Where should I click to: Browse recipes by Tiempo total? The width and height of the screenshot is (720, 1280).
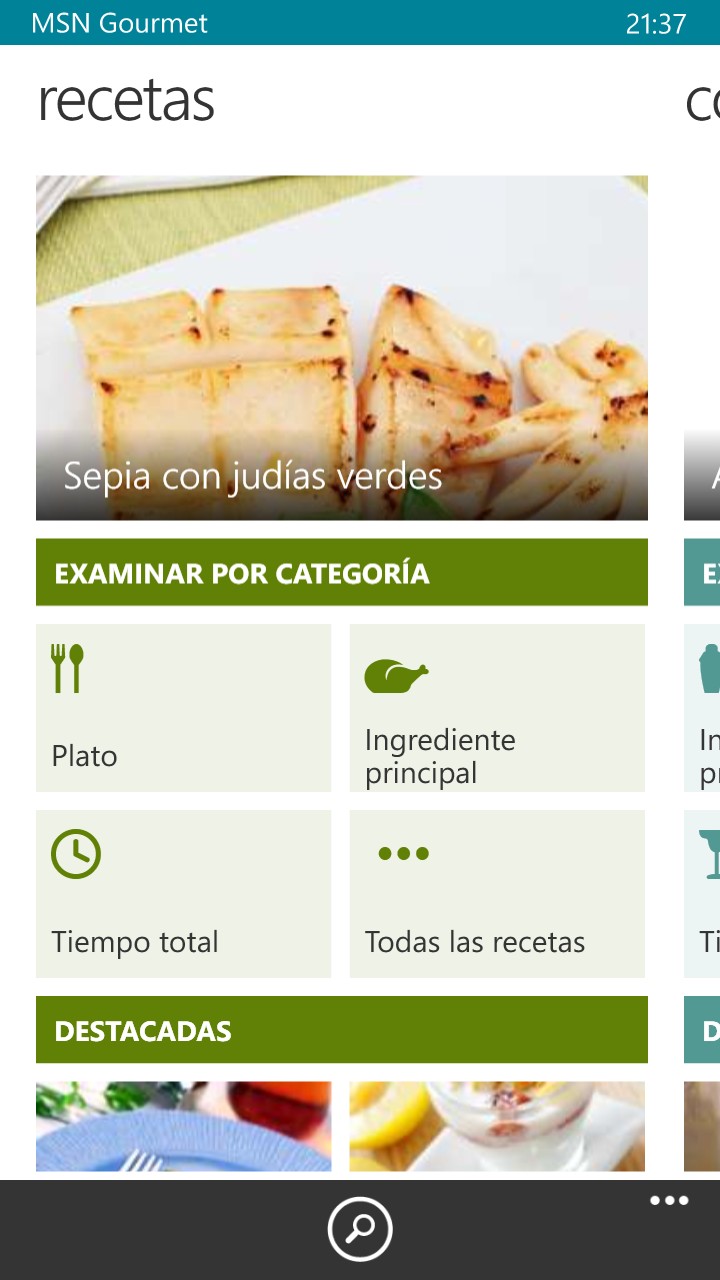183,894
